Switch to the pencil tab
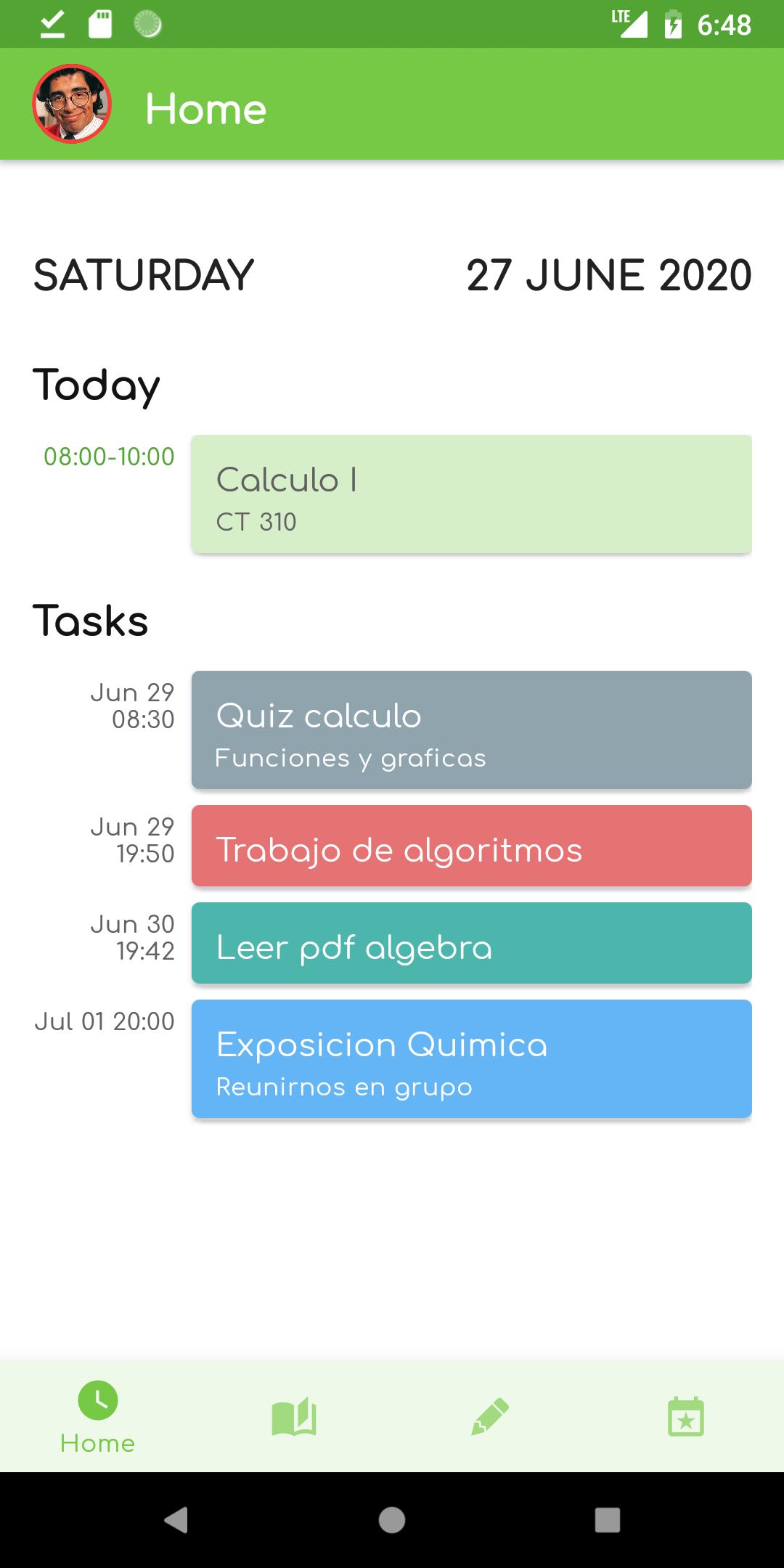Screen dimensions: 784x1568 490,1417
